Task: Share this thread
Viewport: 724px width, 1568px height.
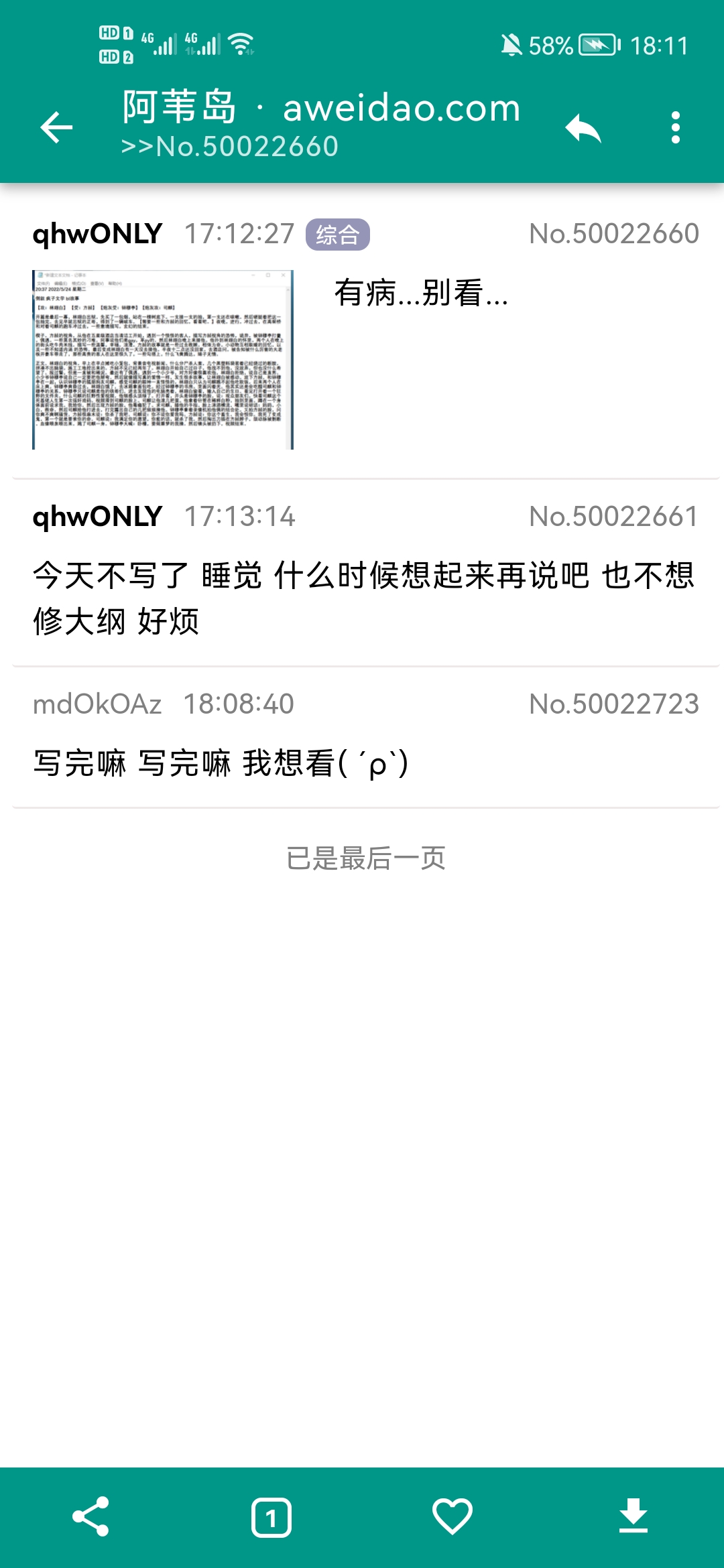Action: pos(90,1517)
